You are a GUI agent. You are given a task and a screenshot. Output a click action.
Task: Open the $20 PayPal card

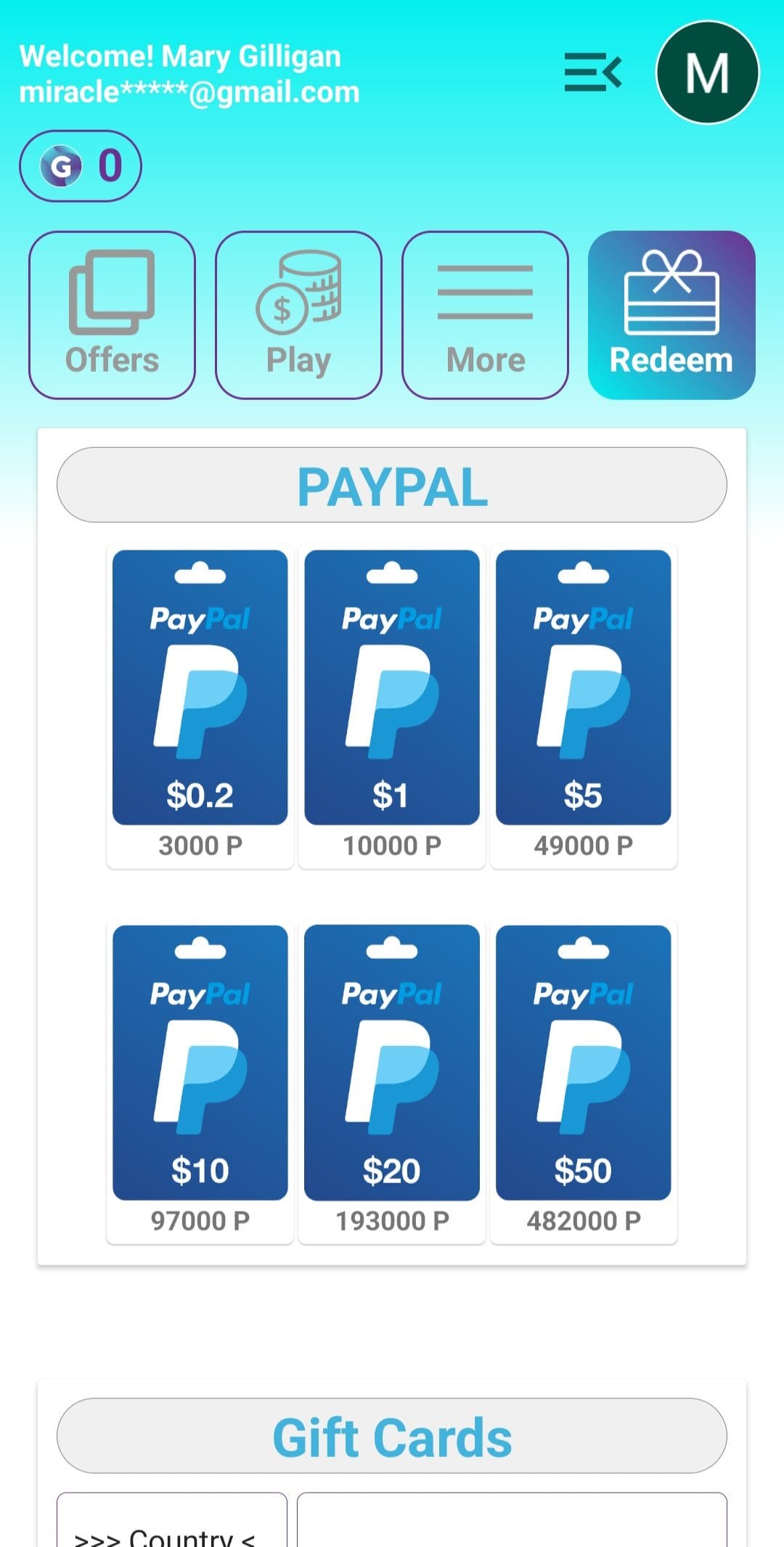tap(392, 1082)
